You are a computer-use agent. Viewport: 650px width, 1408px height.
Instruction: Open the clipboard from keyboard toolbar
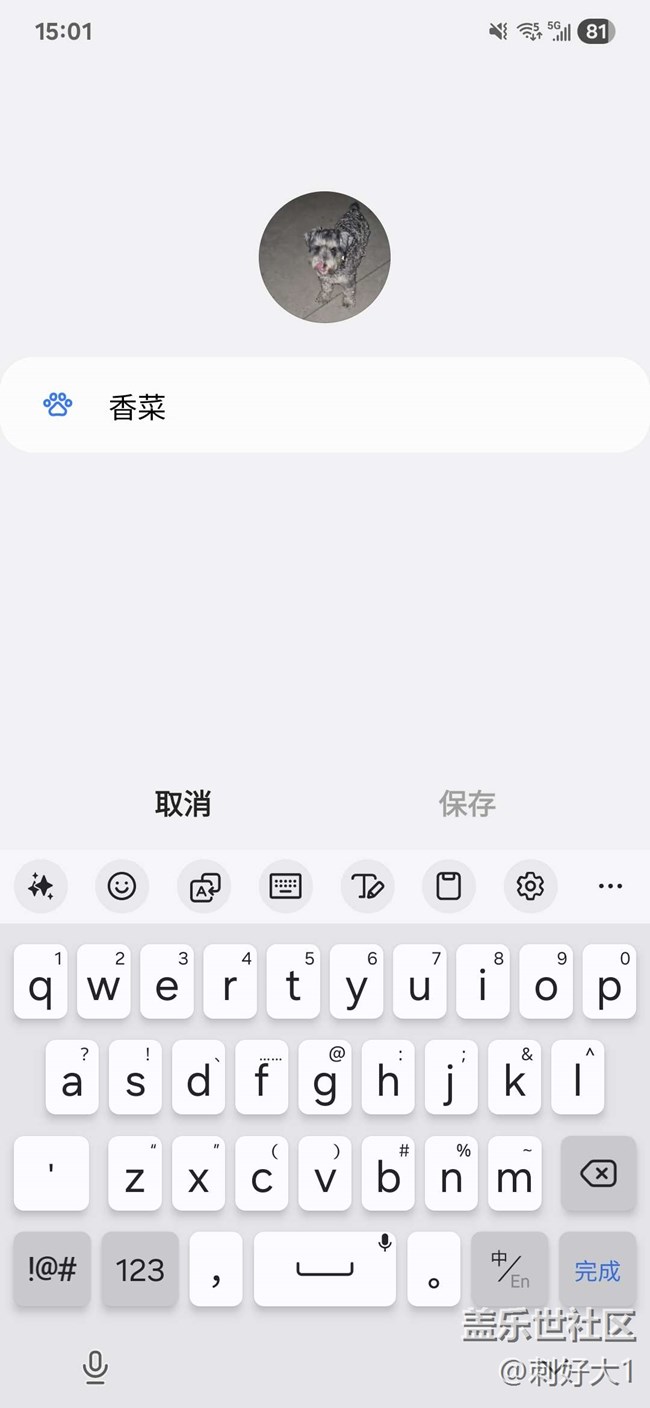click(x=449, y=886)
